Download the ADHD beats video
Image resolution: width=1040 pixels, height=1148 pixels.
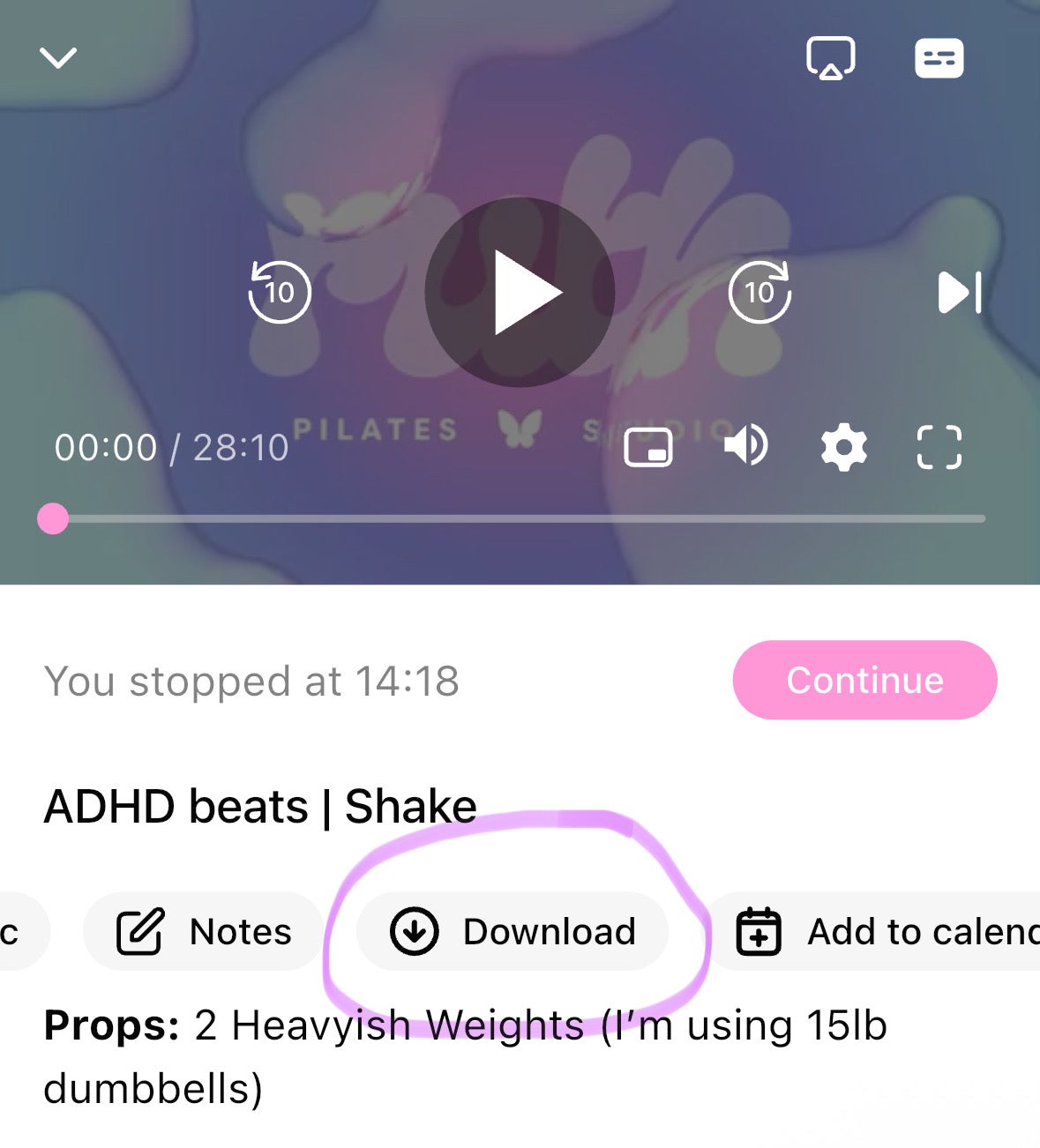tap(513, 932)
